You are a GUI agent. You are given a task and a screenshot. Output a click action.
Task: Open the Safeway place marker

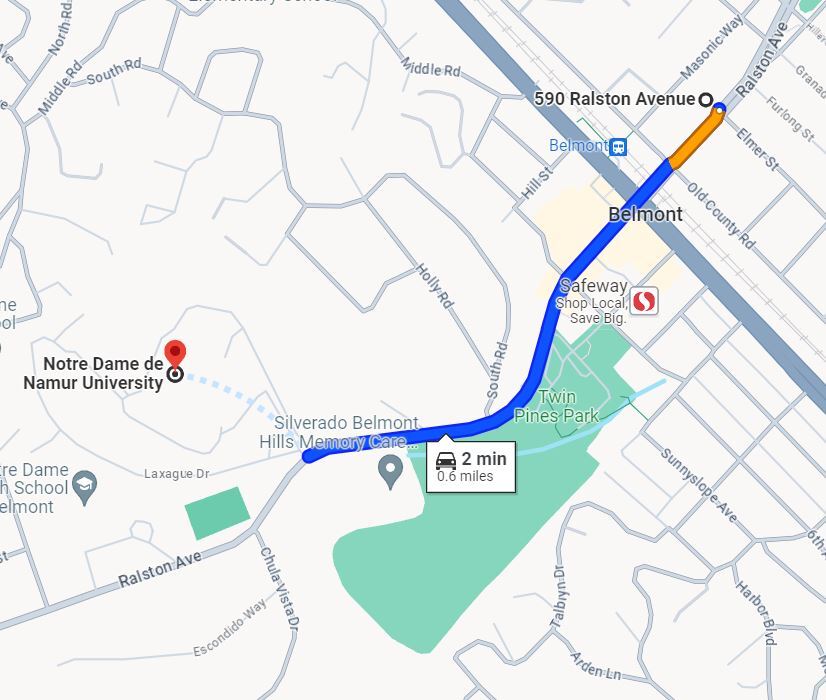[646, 300]
